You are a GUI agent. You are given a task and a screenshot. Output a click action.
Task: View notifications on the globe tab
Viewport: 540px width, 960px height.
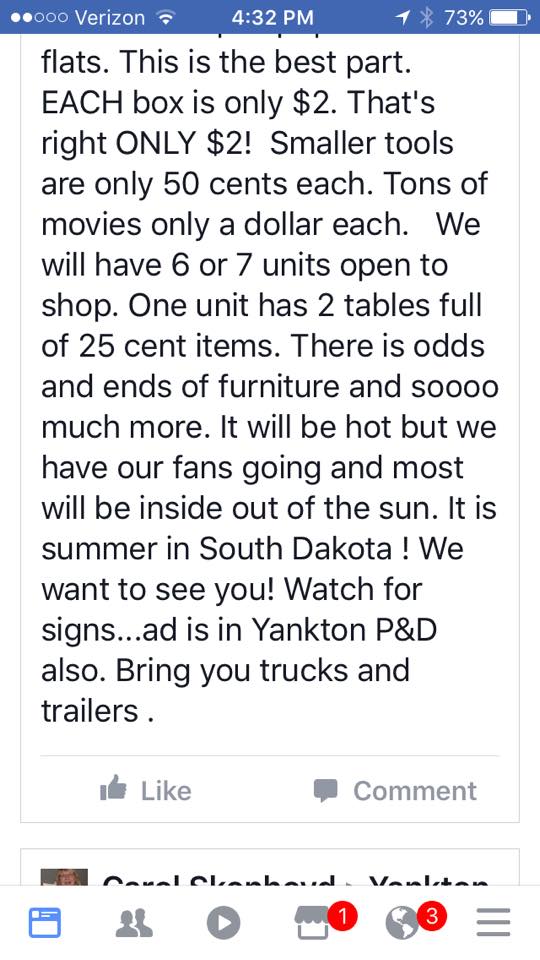403,923
